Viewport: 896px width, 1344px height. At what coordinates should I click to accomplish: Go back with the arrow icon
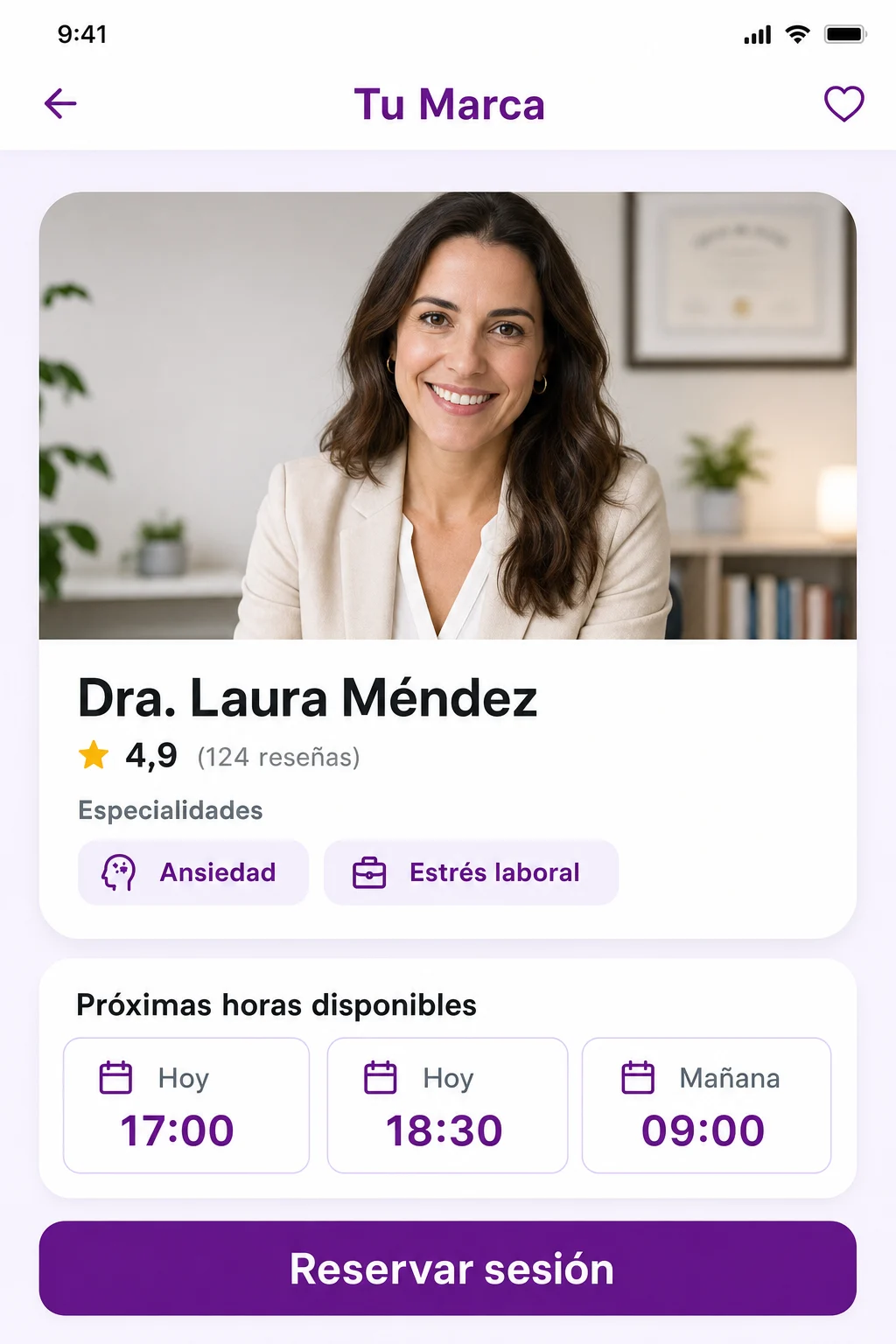[x=60, y=103]
